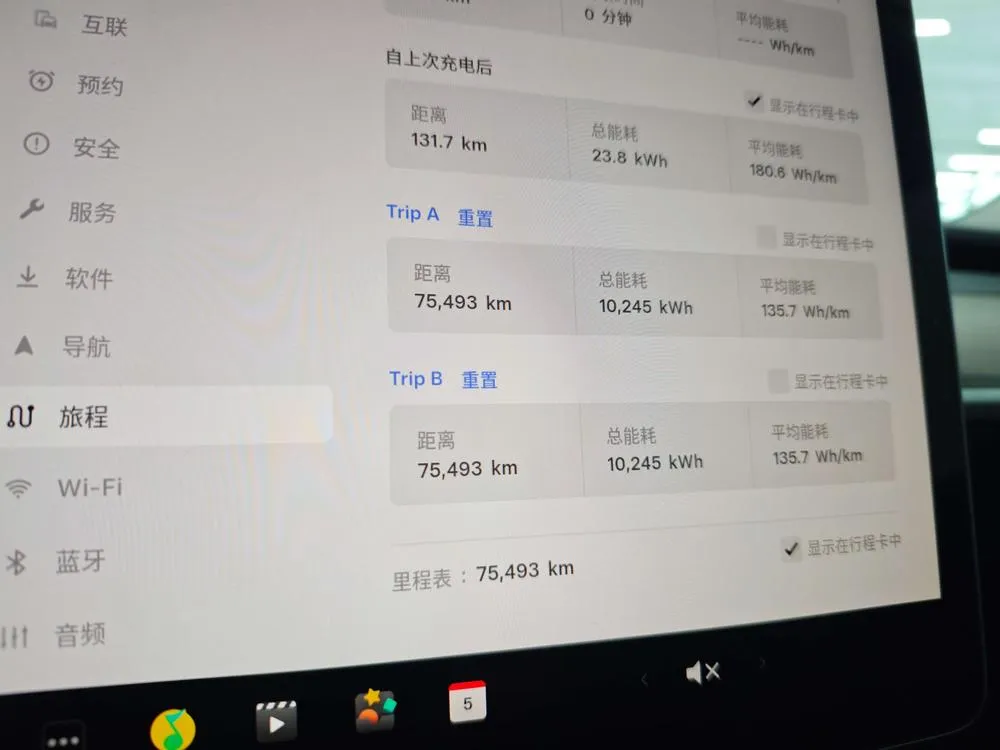Open the calendar app in the dock
The width and height of the screenshot is (1000, 750).
467,702
